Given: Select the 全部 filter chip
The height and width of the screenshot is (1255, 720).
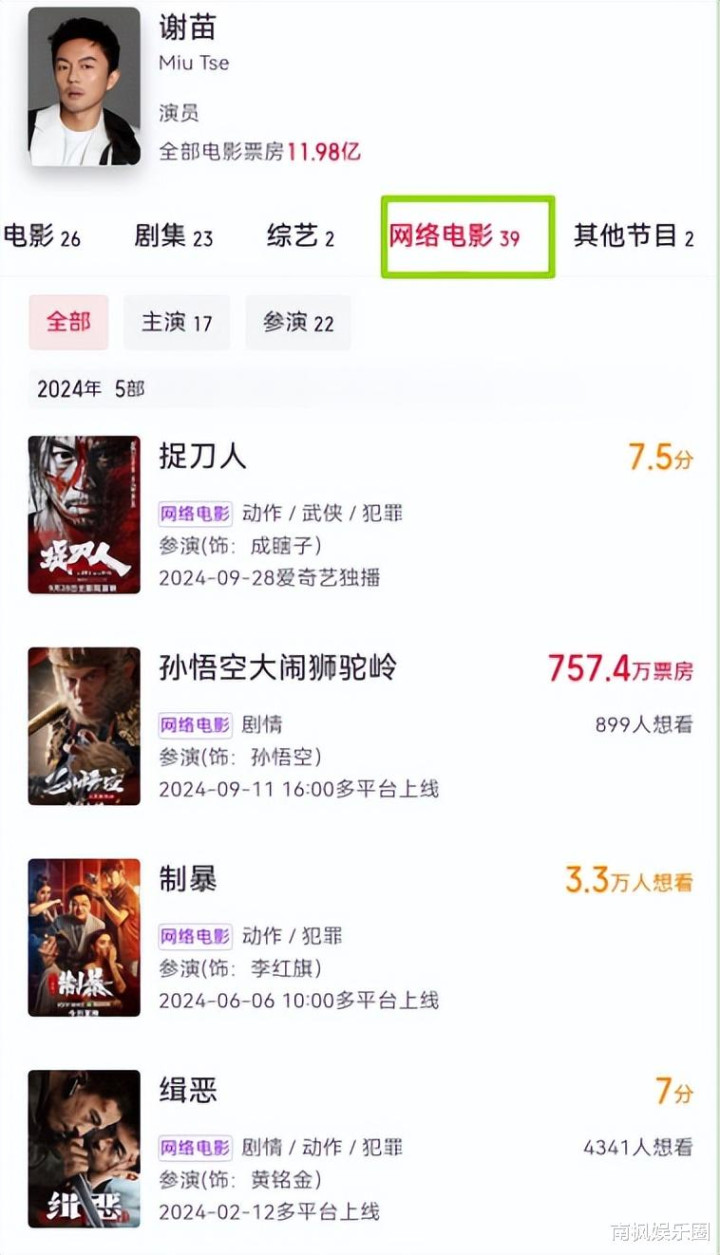Looking at the screenshot, I should tap(68, 322).
